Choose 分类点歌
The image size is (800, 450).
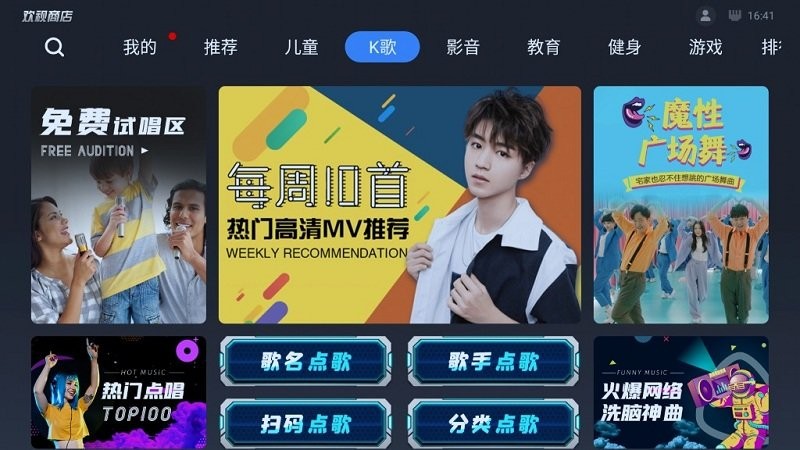pyautogui.click(x=493, y=423)
